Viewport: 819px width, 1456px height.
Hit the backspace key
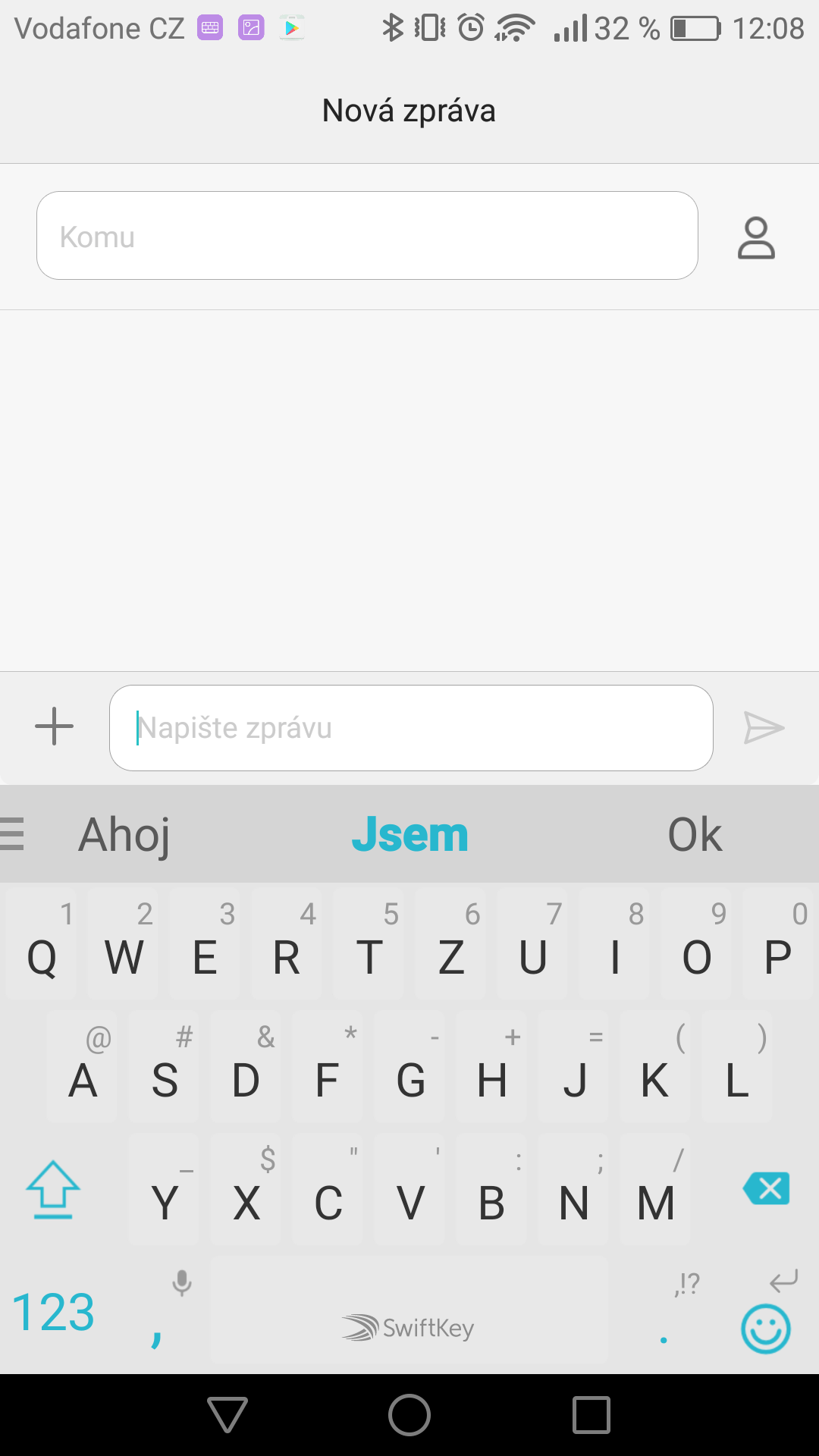[x=767, y=1188]
